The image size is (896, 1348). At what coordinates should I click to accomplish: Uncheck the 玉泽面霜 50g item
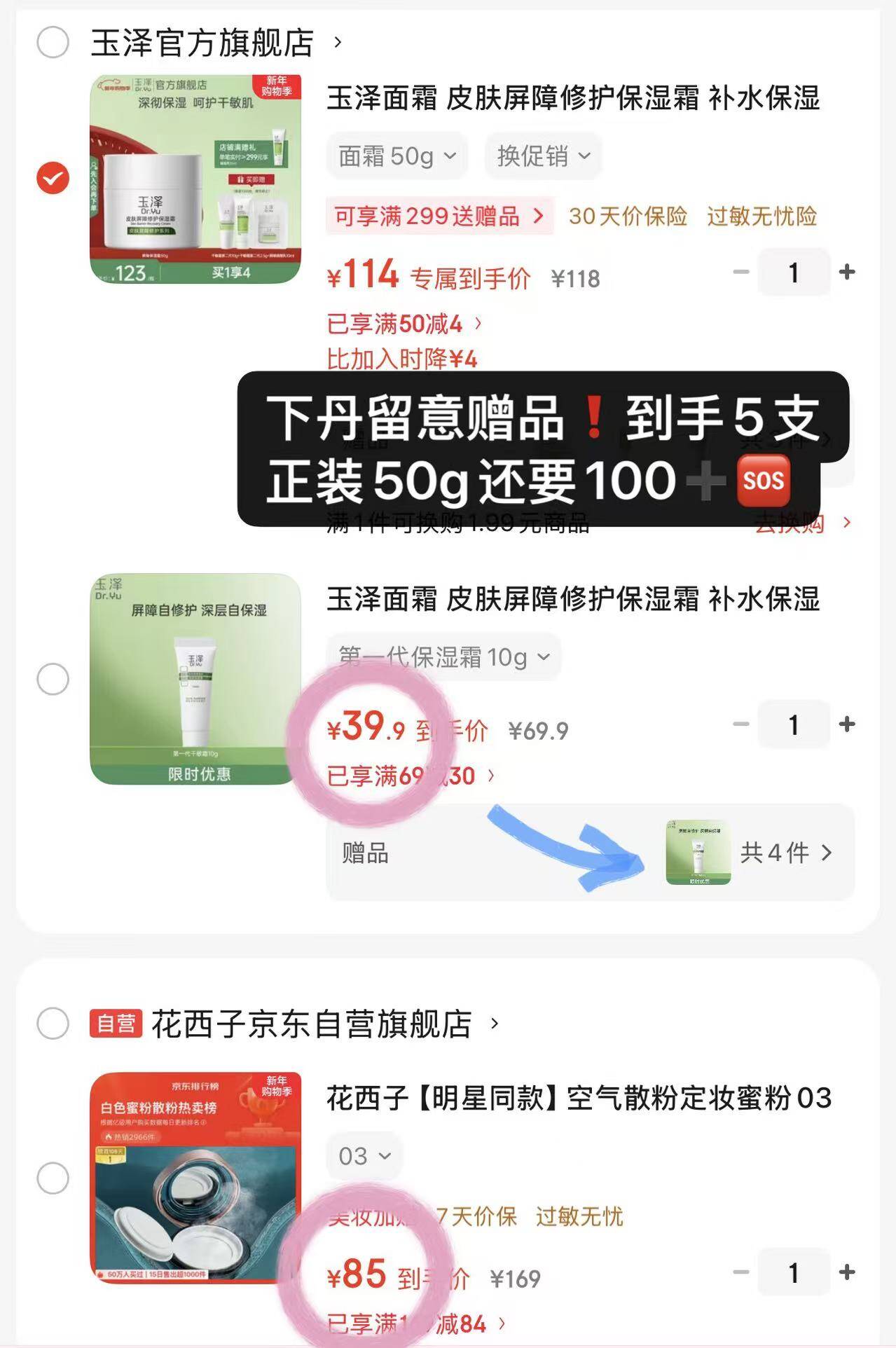pos(53,177)
